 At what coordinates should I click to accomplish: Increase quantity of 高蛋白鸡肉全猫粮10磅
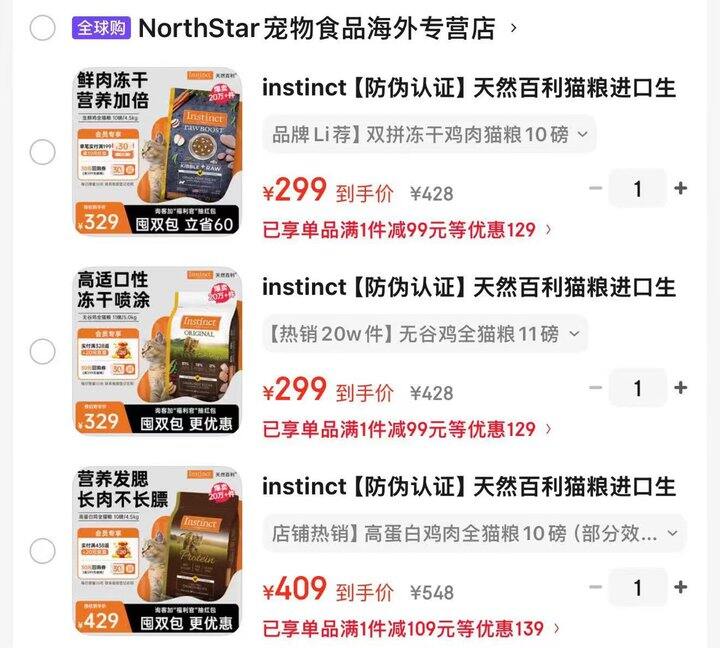click(681, 588)
